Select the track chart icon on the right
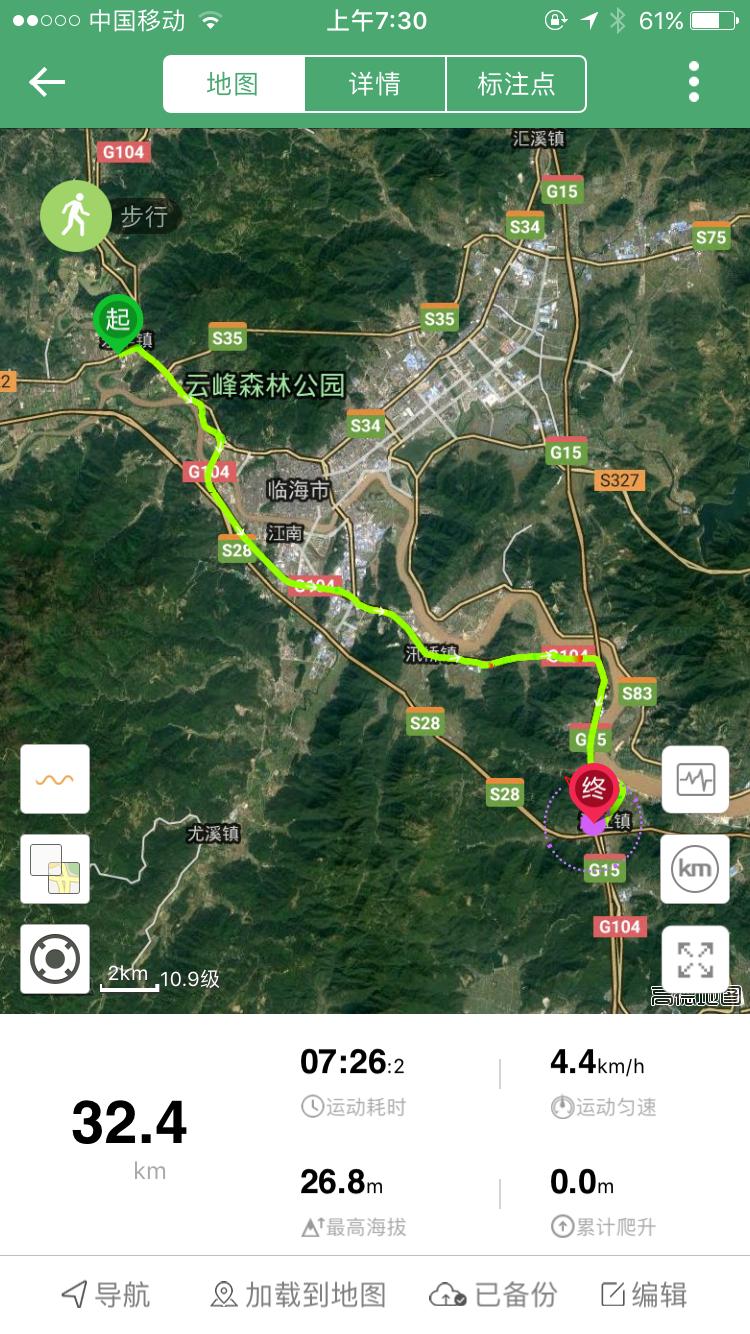Image resolution: width=750 pixels, height=1334 pixels. (694, 780)
